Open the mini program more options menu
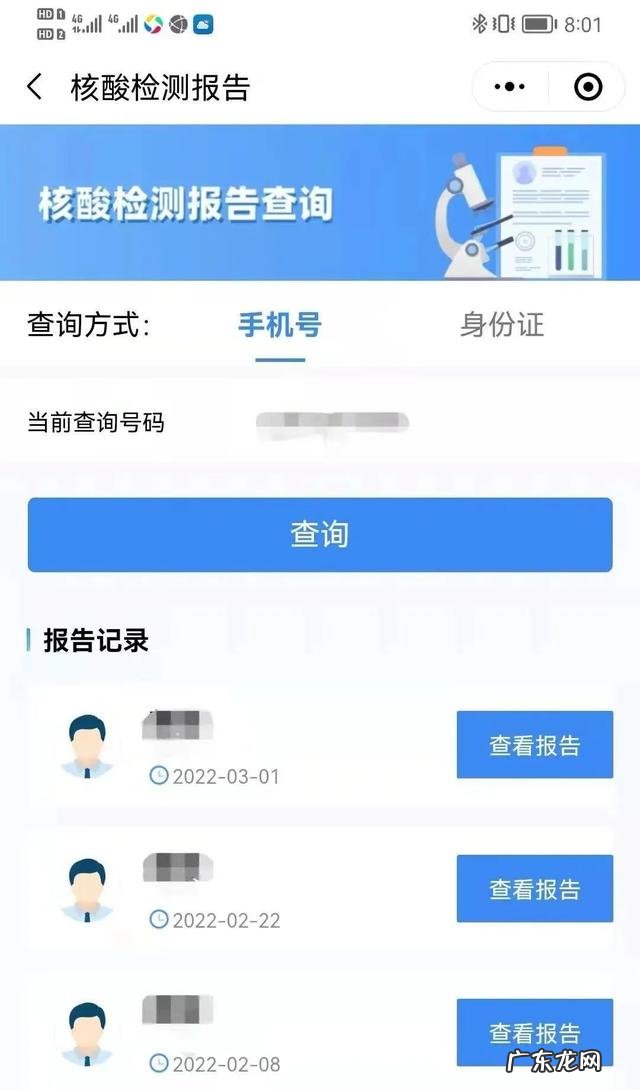640x1090 pixels. (510, 87)
